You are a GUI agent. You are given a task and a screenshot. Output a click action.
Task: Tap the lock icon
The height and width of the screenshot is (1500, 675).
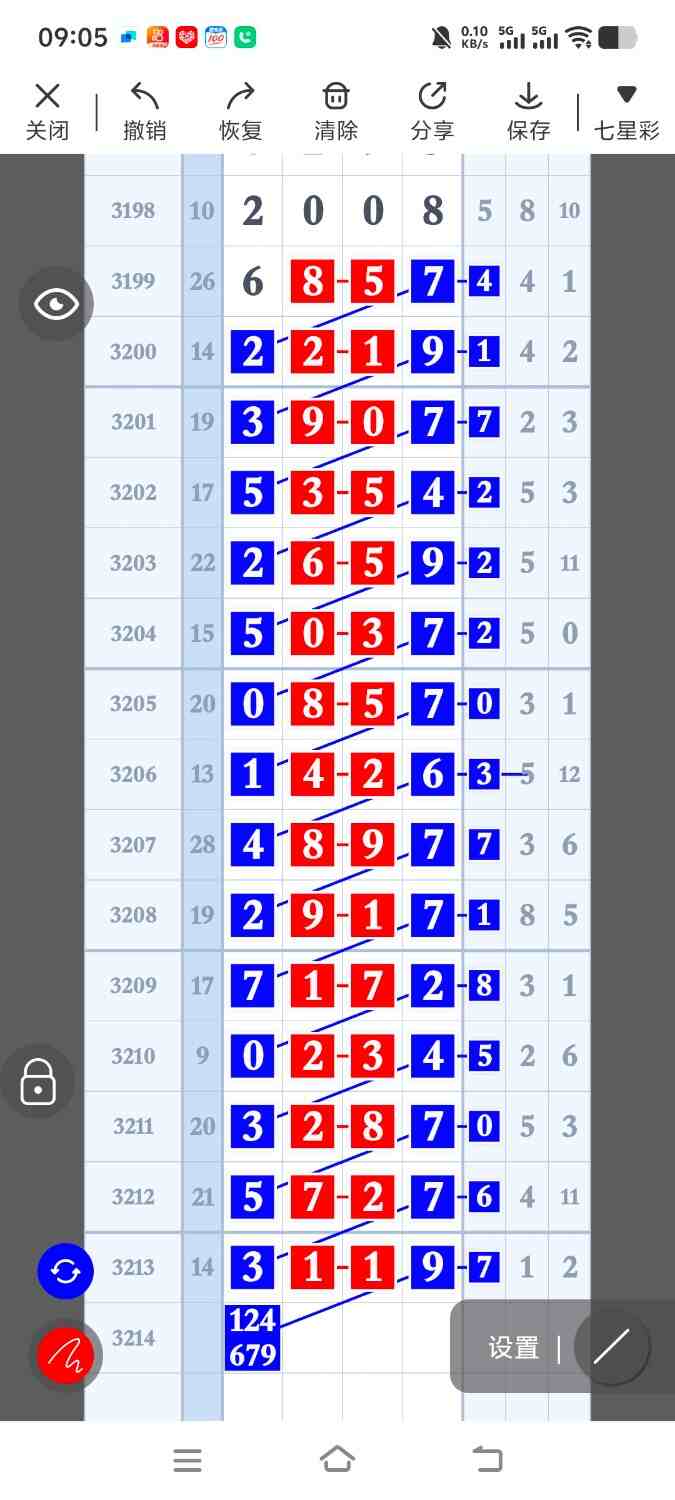[38, 1082]
